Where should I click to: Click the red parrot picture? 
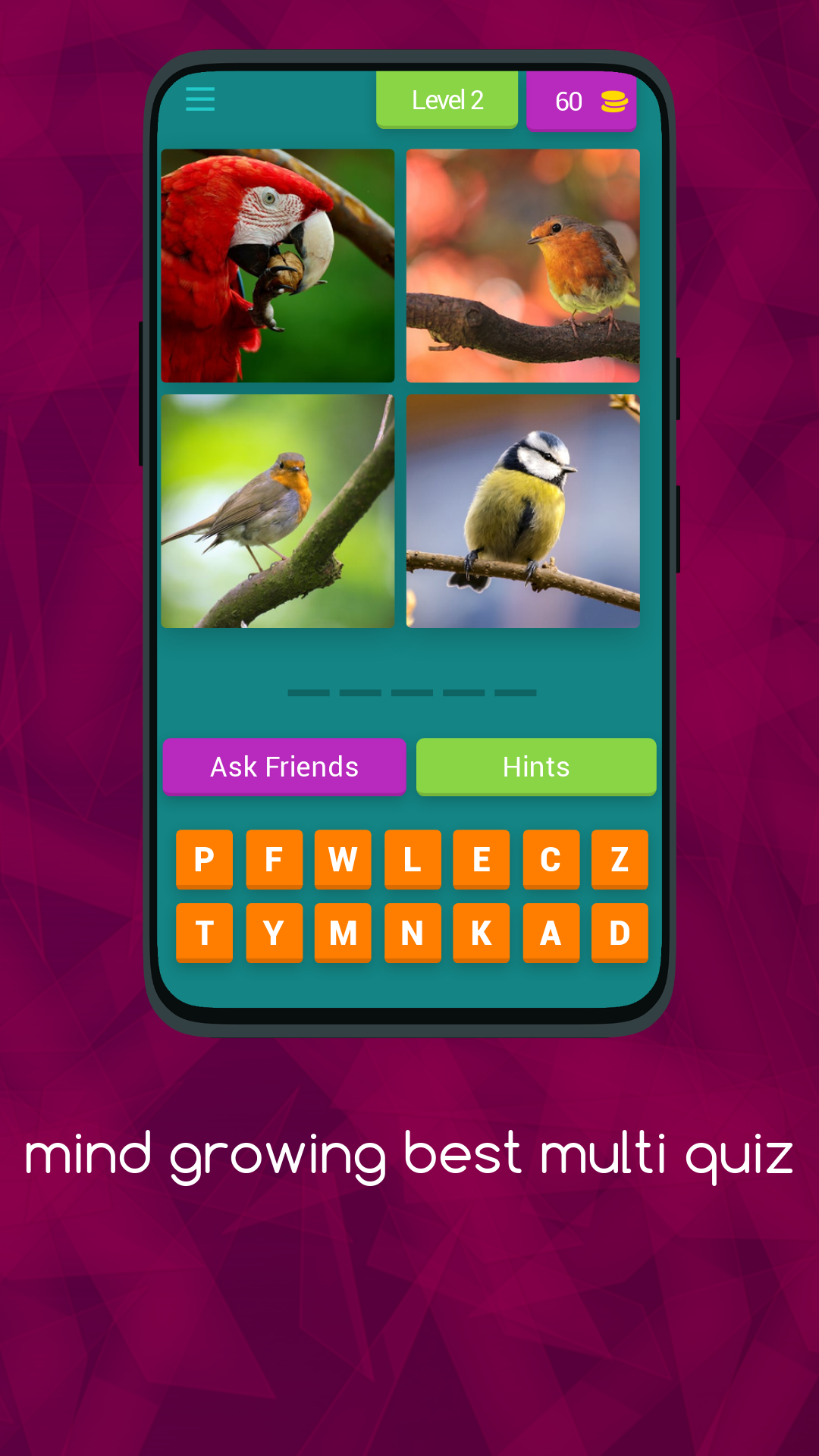(x=278, y=265)
